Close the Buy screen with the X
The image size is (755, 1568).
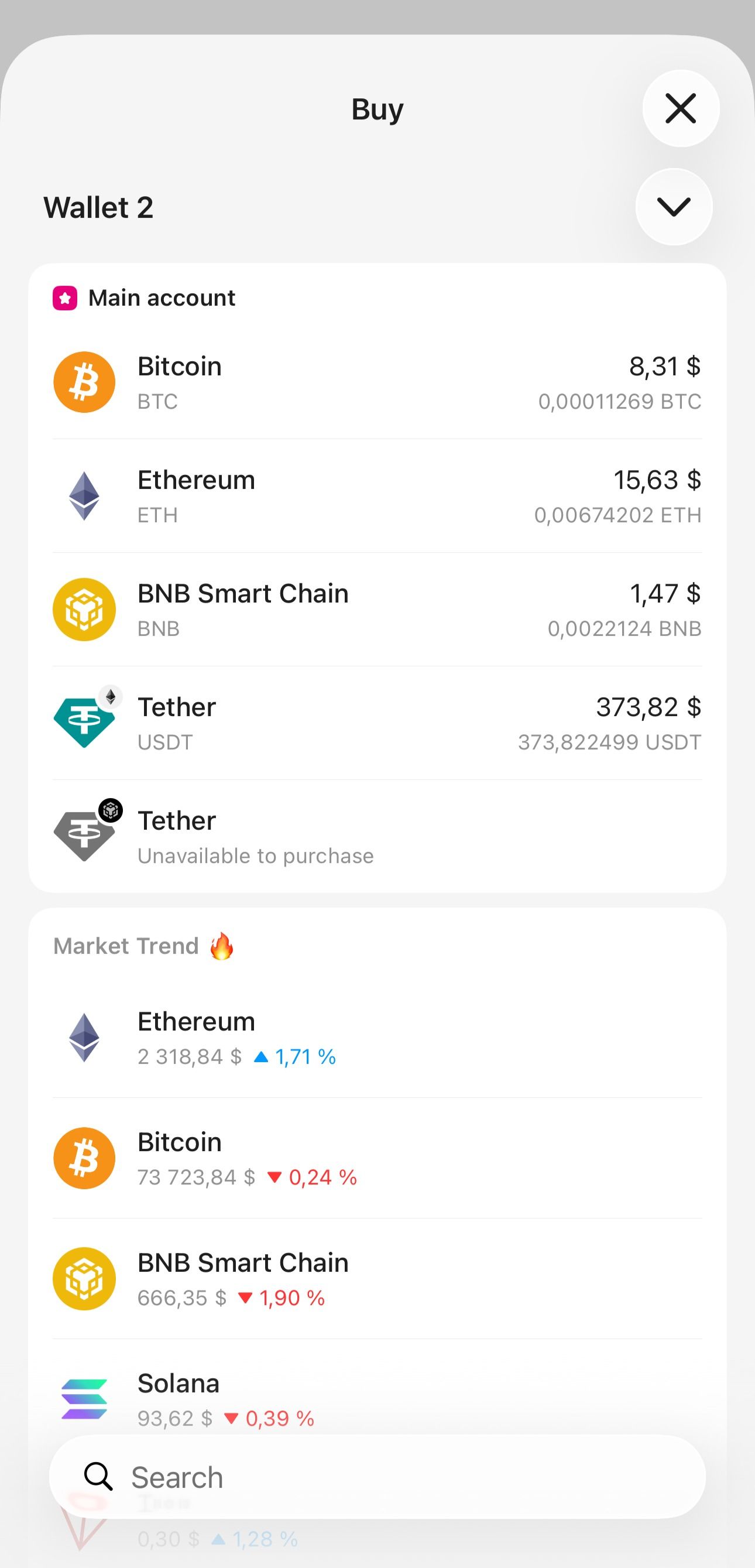pyautogui.click(x=680, y=108)
